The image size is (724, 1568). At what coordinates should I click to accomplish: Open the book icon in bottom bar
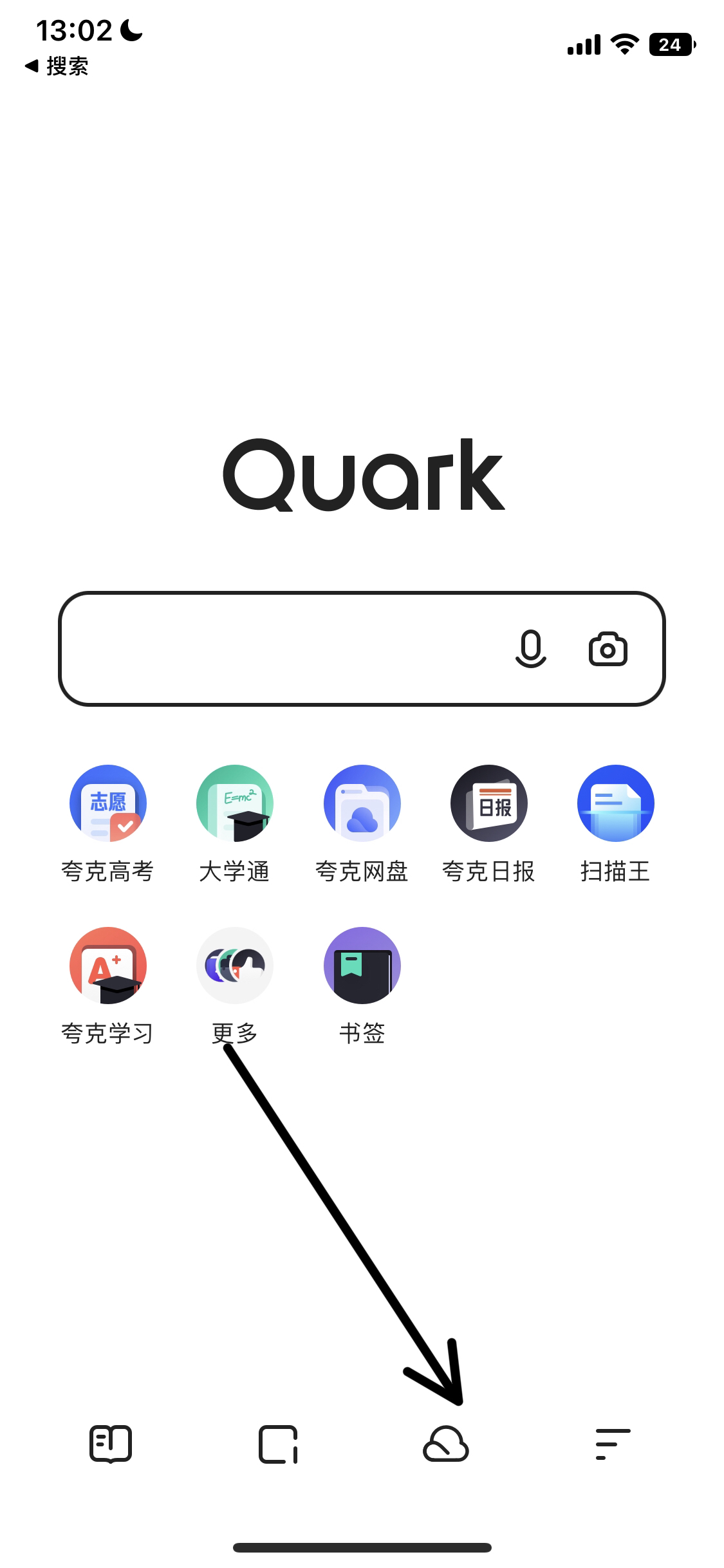(111, 1444)
